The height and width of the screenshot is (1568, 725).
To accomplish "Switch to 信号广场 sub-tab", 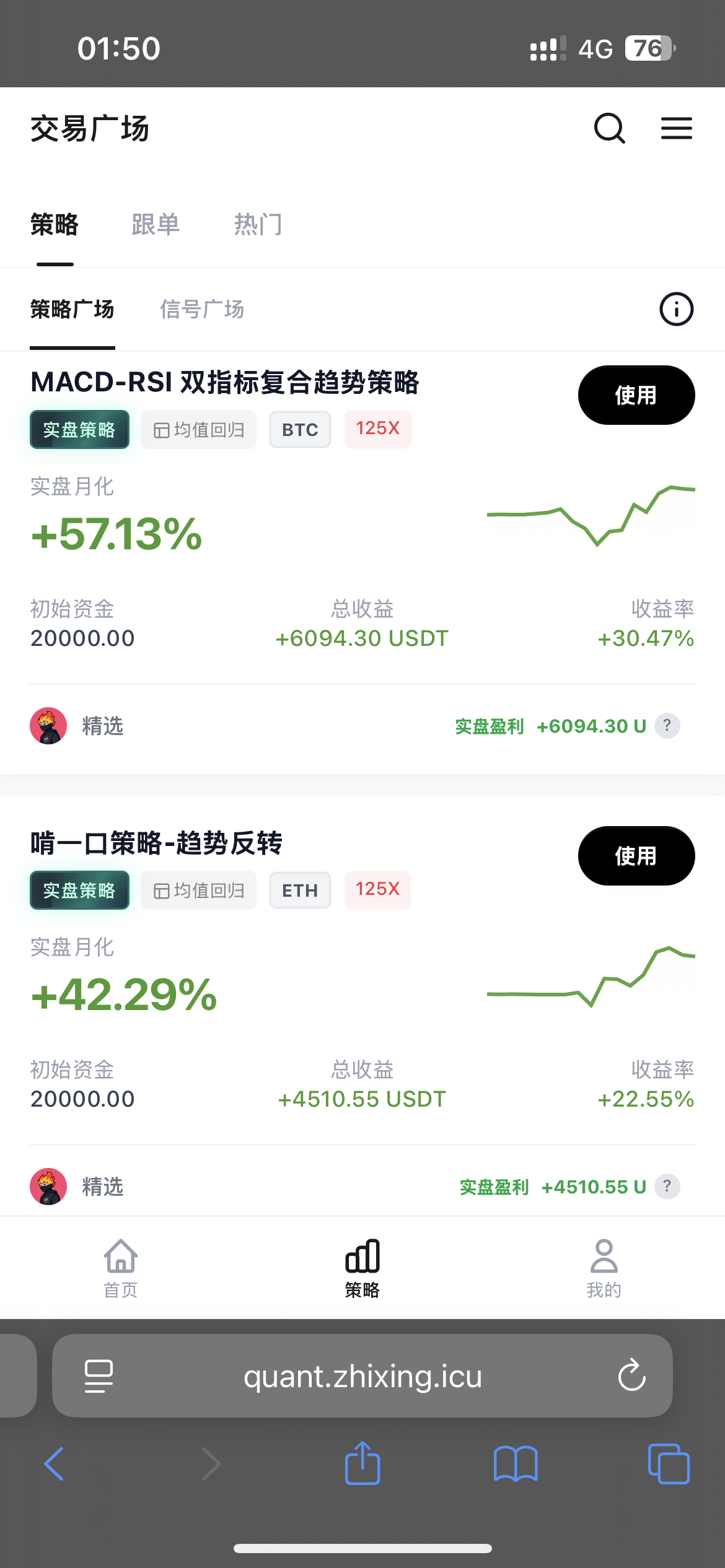I will click(202, 309).
